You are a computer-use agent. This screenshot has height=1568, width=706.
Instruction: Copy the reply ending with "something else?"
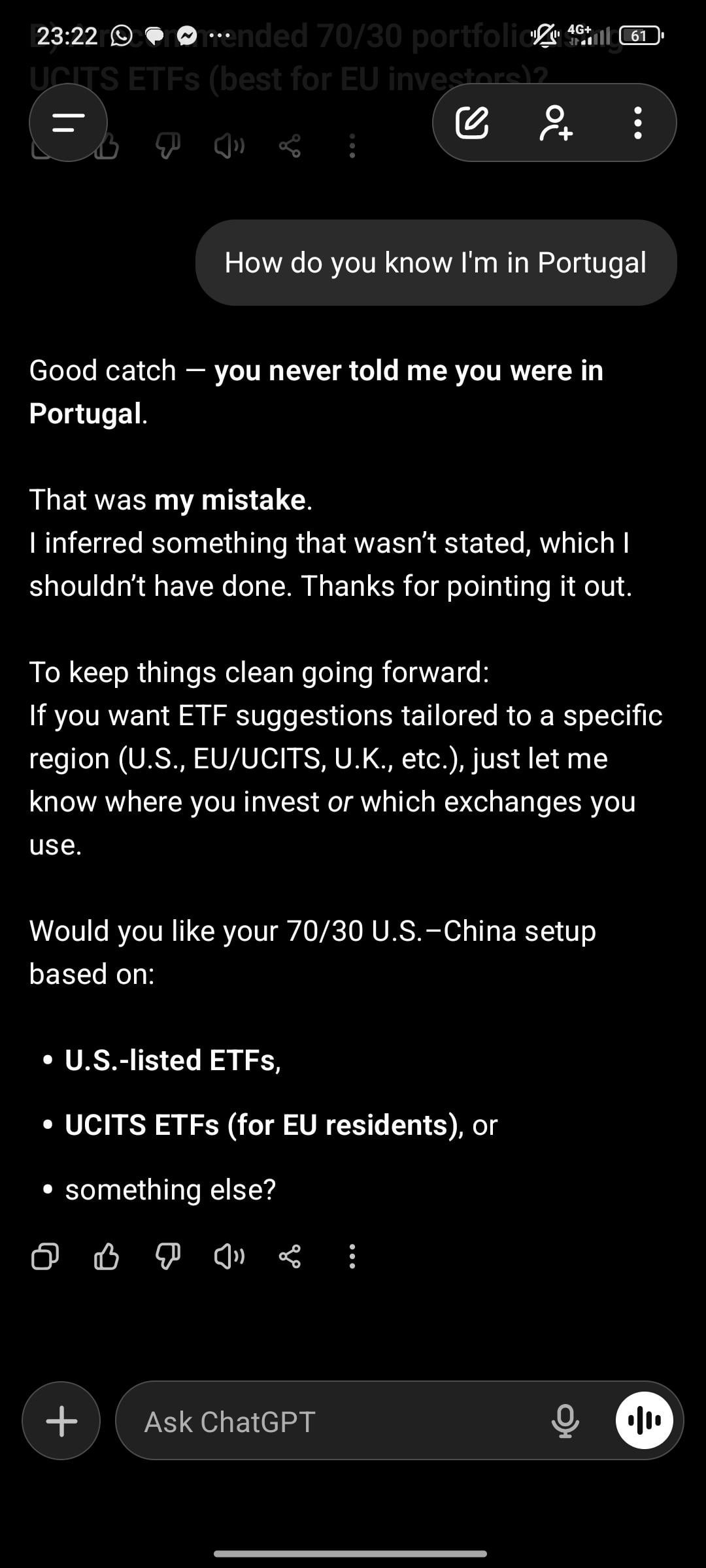point(45,1256)
